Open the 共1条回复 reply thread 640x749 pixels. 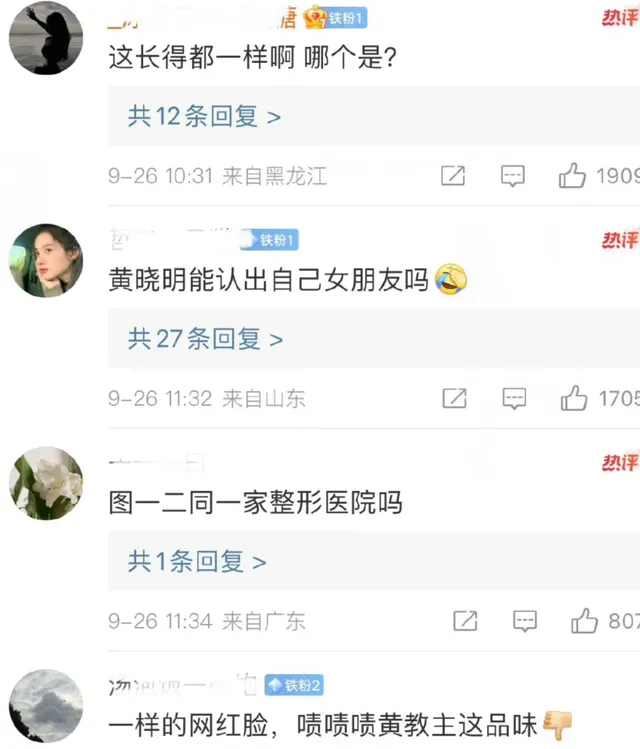[x=197, y=561]
